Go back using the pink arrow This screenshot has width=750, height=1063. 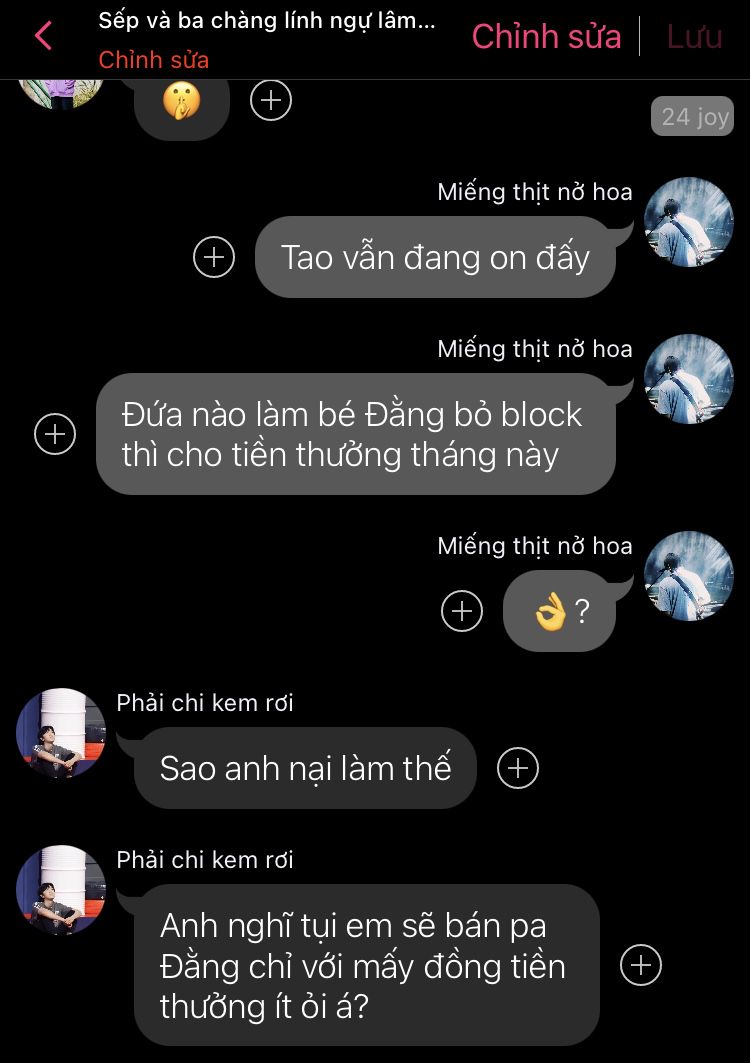pos(43,37)
